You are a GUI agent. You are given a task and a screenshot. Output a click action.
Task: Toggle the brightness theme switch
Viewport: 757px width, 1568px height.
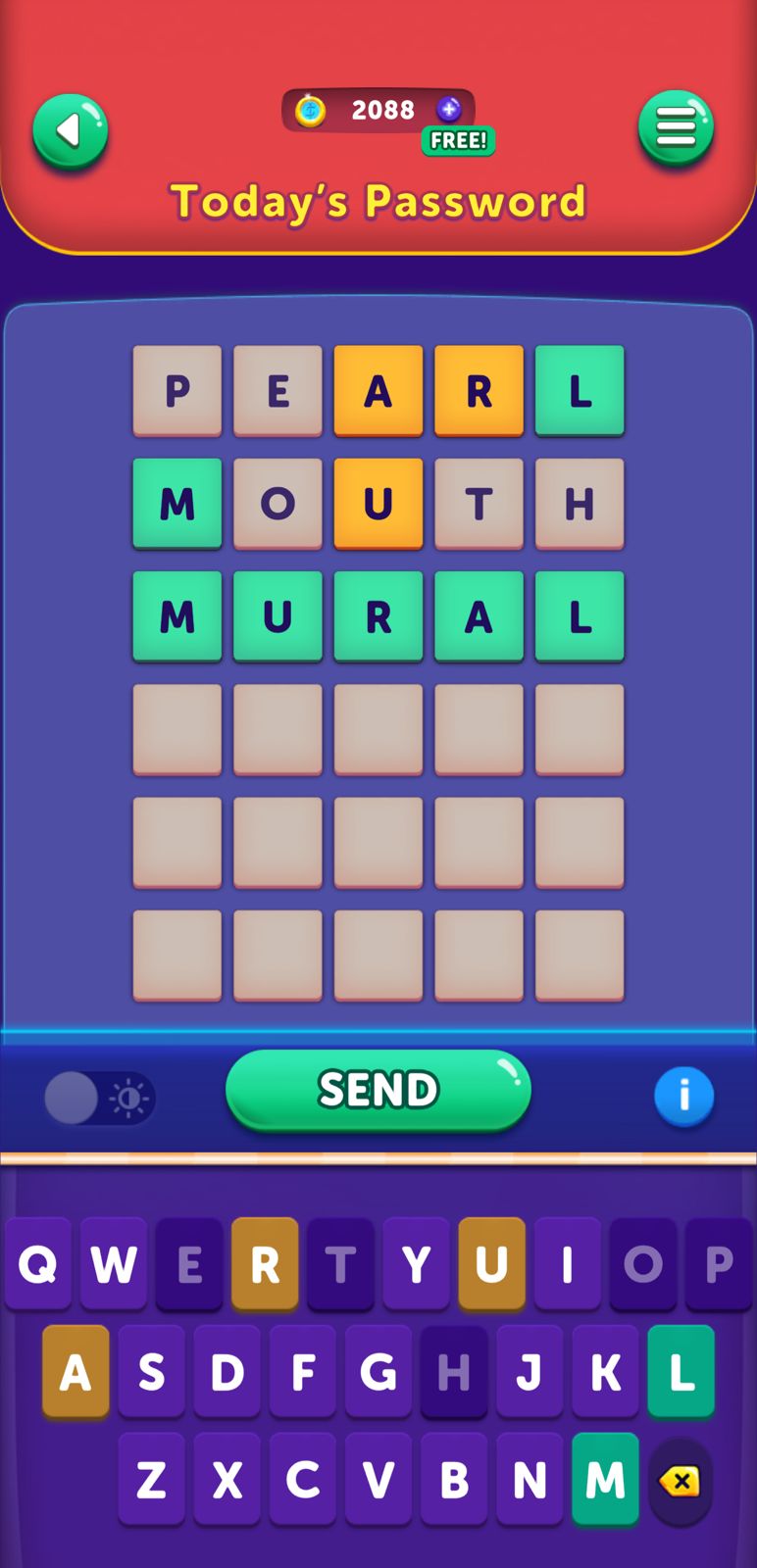click(99, 1098)
